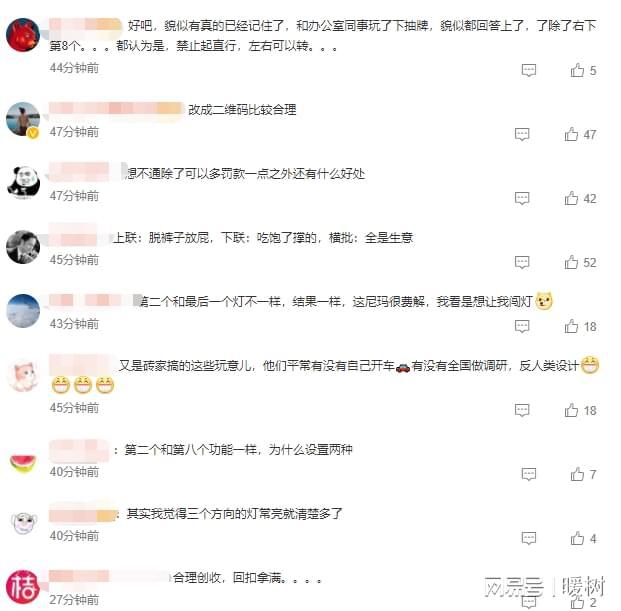
Task: Like the 三个方向的灯常亮 comment
Action: tap(576, 538)
